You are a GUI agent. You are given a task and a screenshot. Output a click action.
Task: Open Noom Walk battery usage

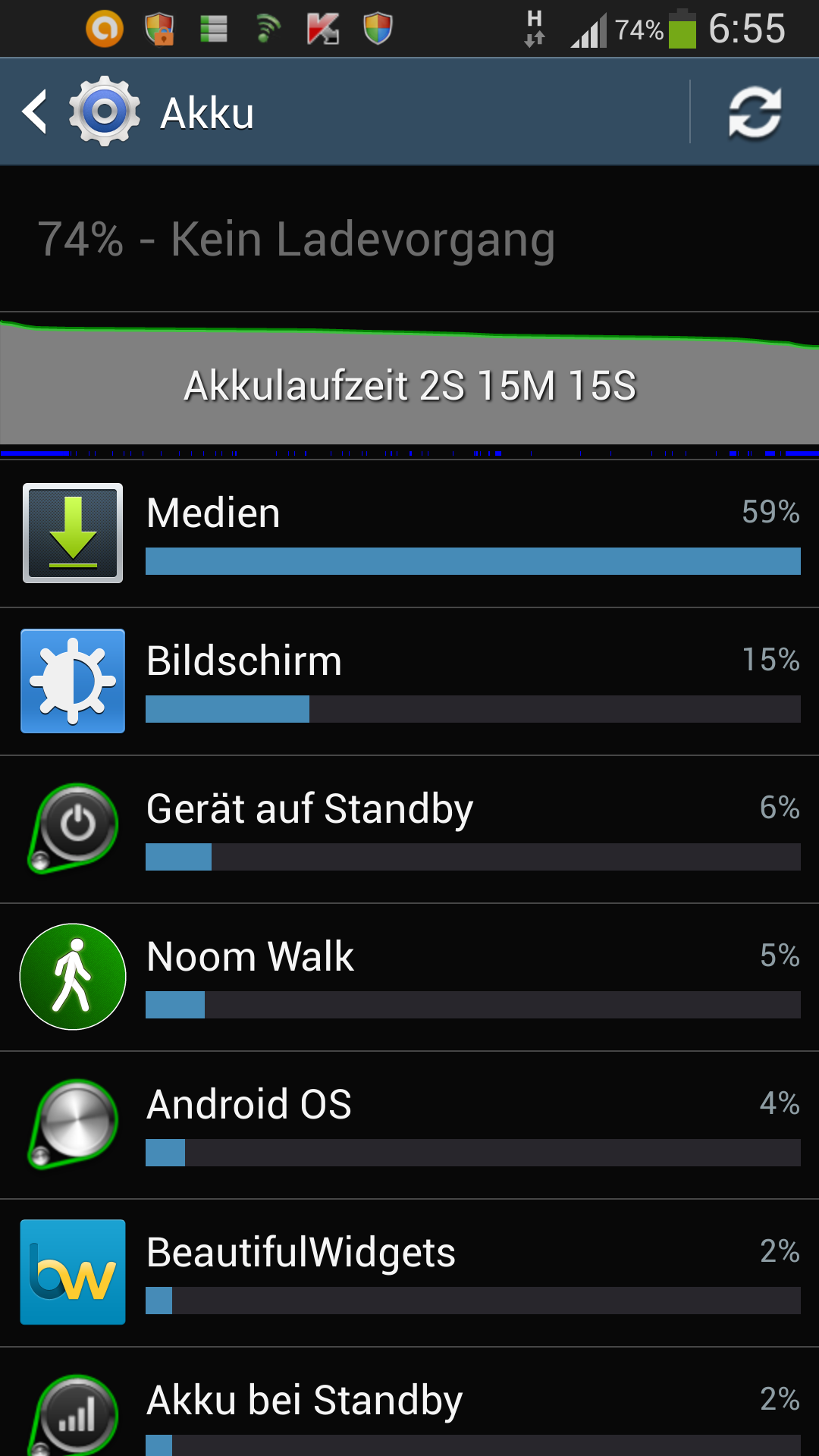409,977
